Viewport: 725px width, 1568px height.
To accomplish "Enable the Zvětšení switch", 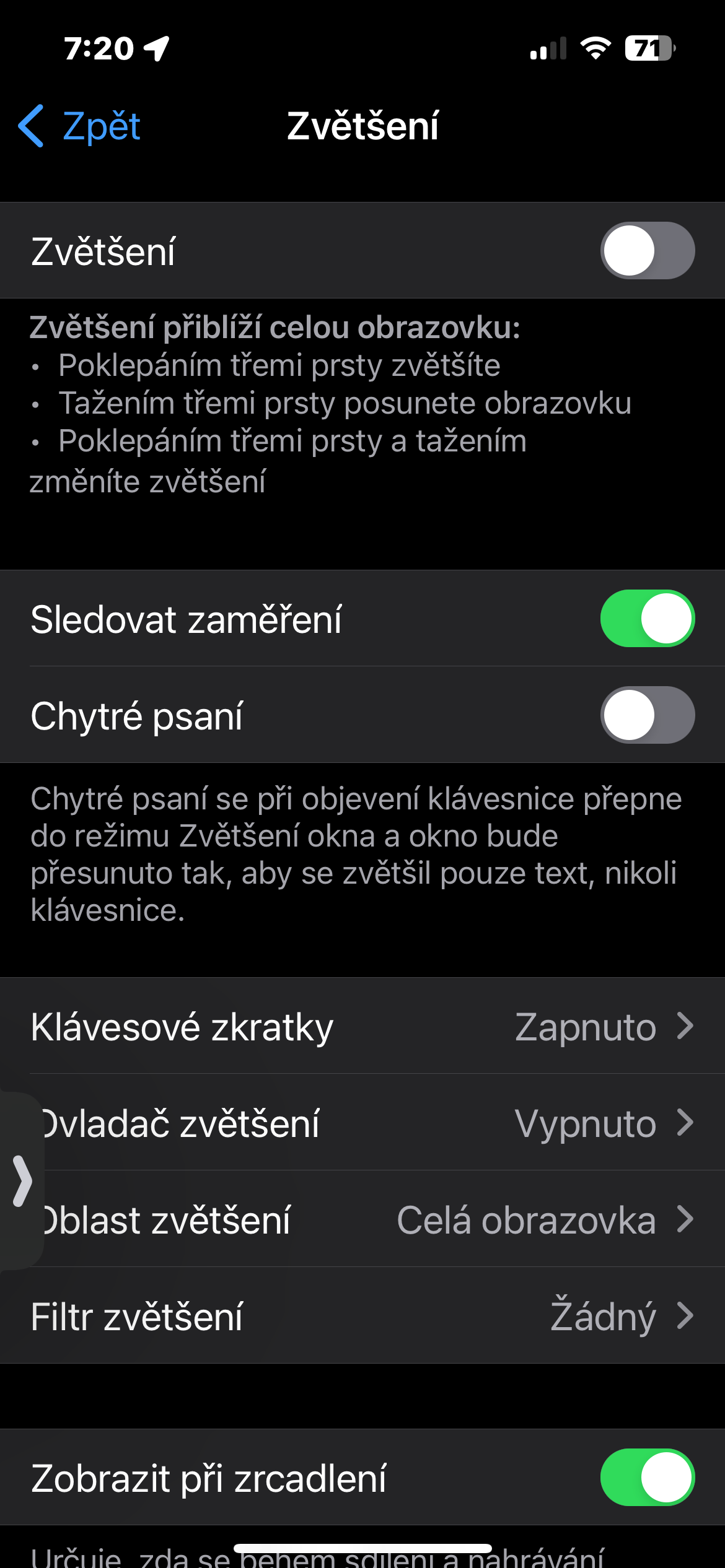I will pyautogui.click(x=646, y=251).
